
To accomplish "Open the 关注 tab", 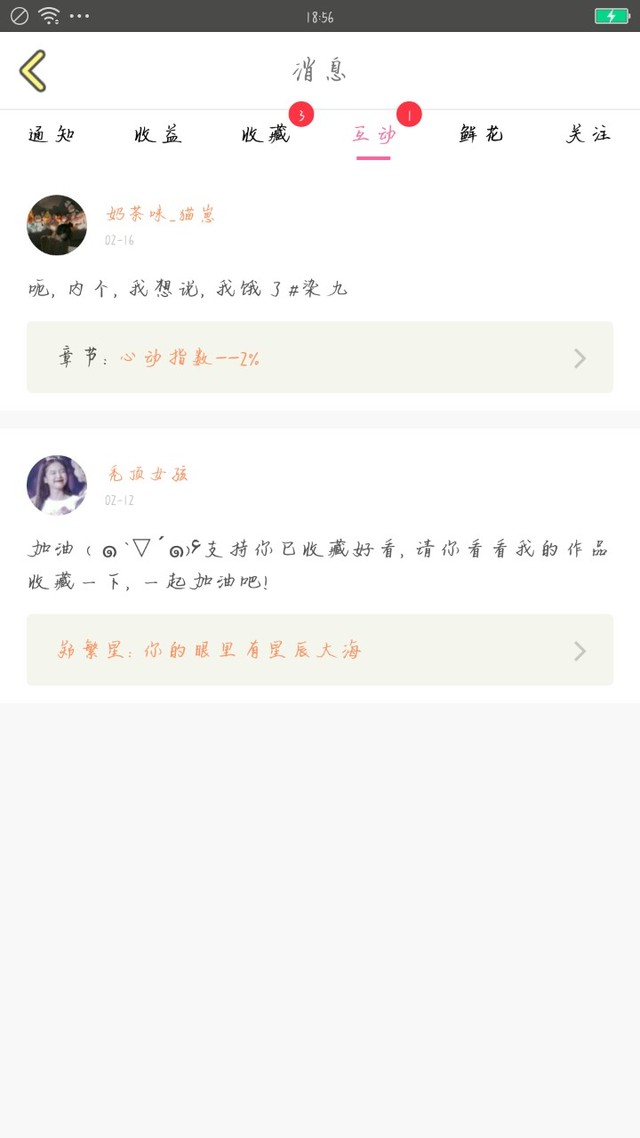I will click(588, 135).
